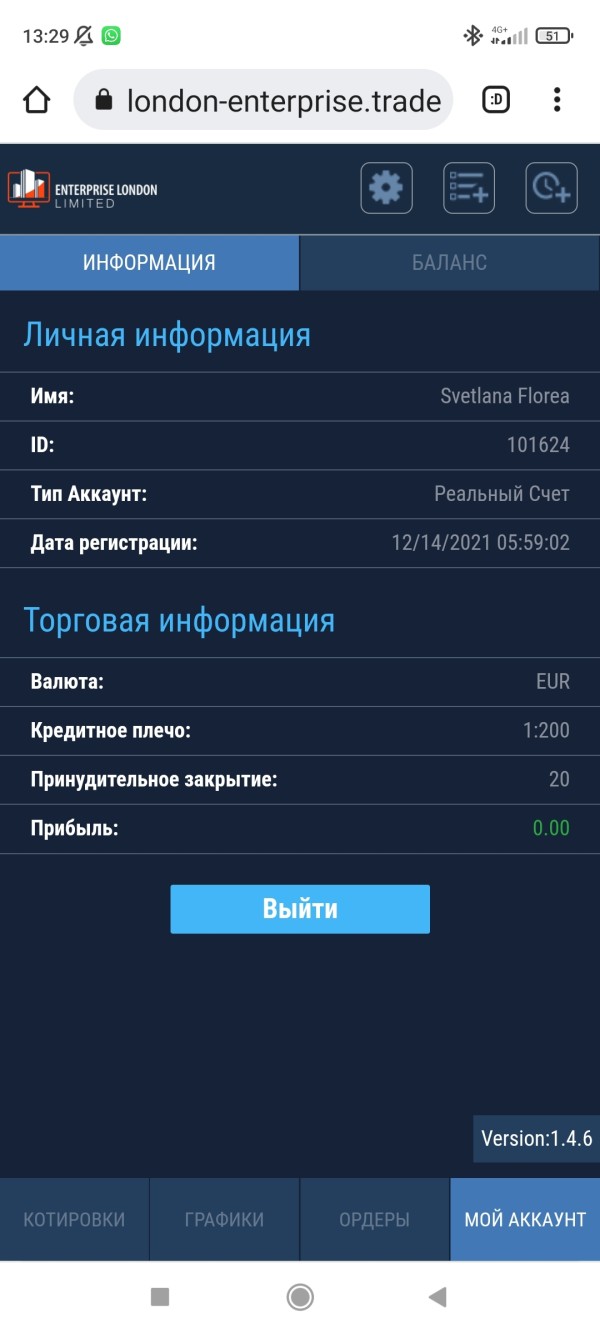Tap the browser home icon
Image resolution: width=600 pixels, height=1333 pixels.
point(36,99)
